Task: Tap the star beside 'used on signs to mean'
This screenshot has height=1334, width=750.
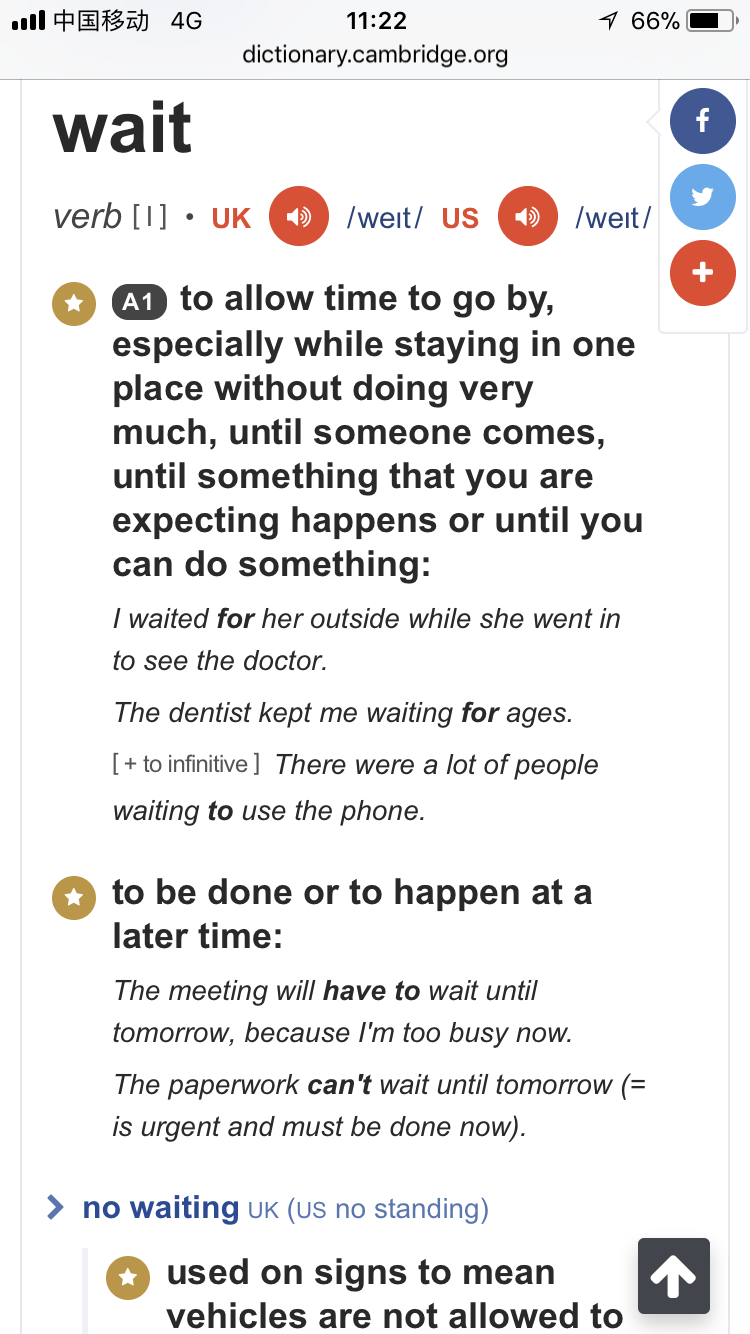Action: click(x=128, y=1277)
